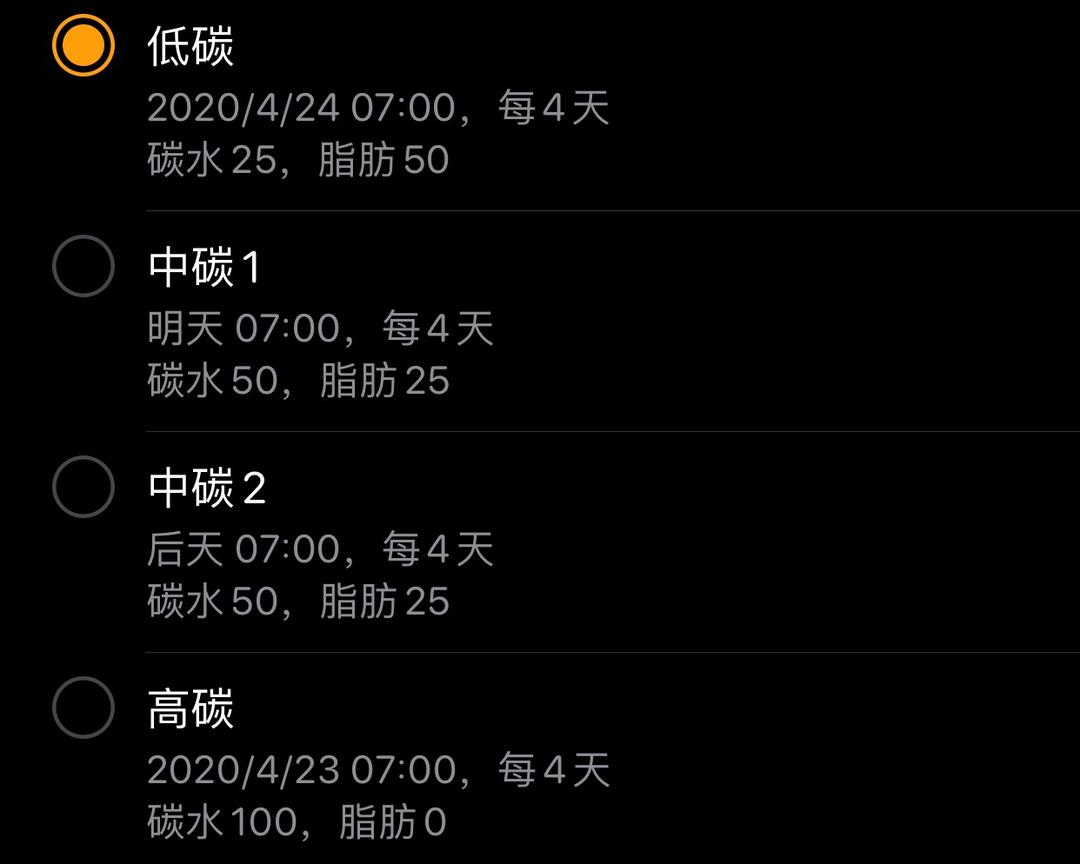Select the circle next to 中碳 2
The height and width of the screenshot is (864, 1080).
[83, 487]
